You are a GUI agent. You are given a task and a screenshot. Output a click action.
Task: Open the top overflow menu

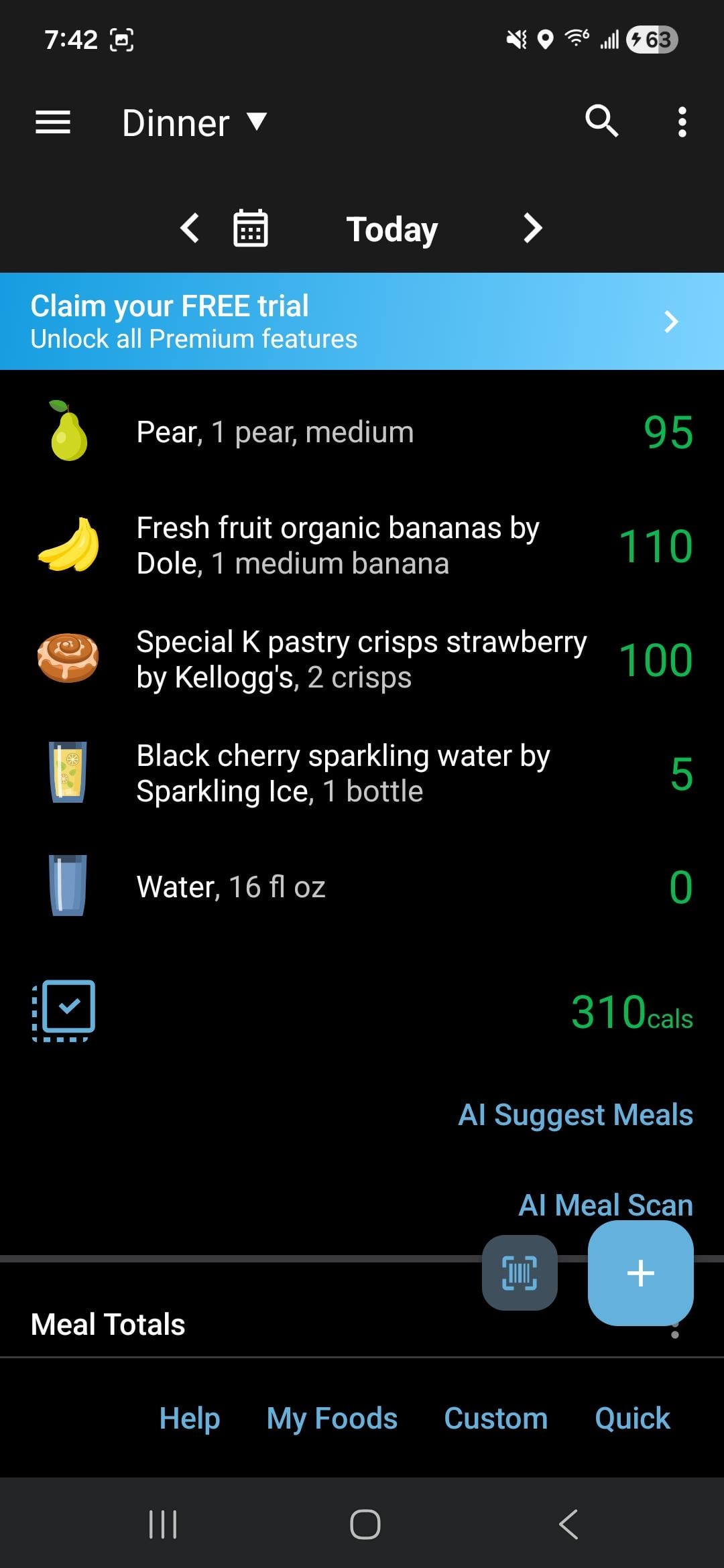click(x=682, y=122)
